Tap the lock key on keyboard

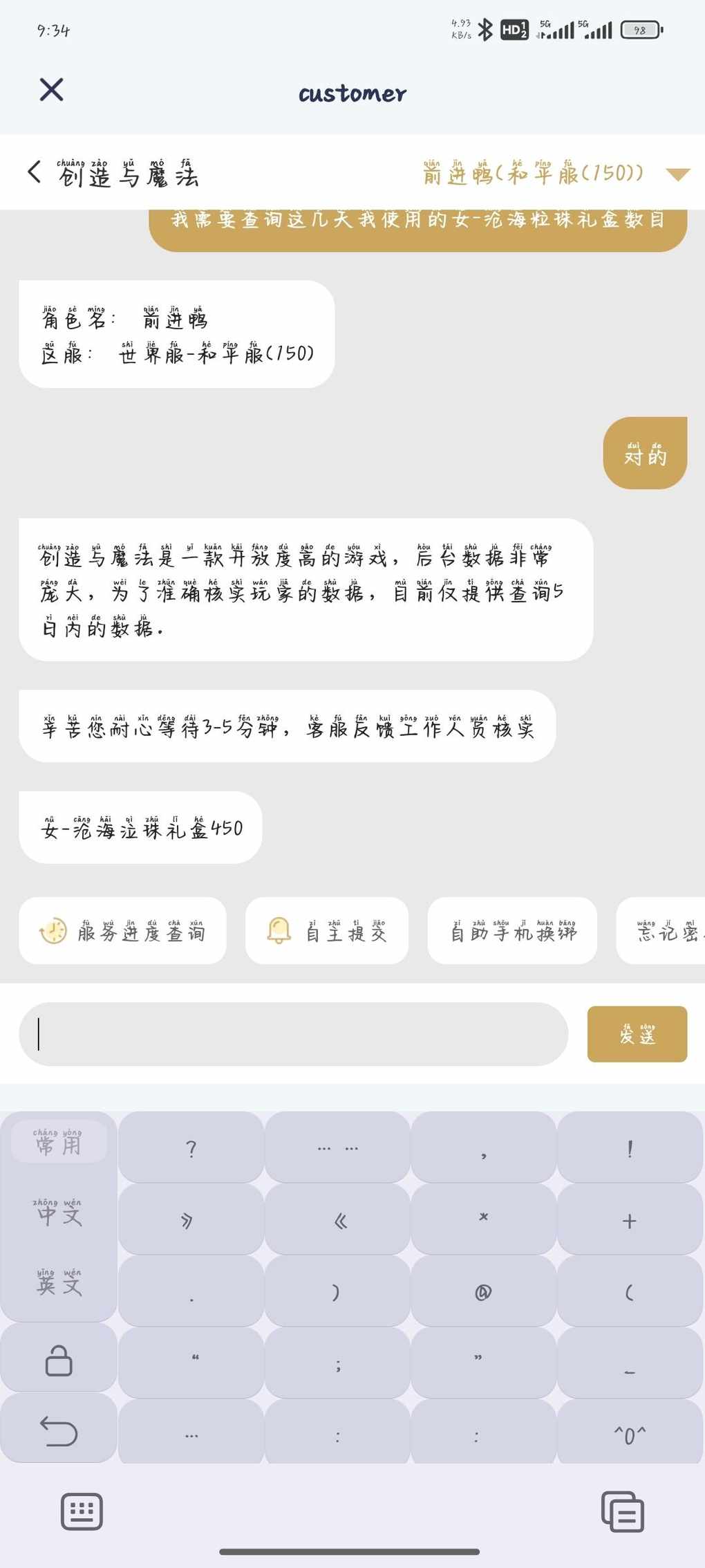coord(59,1359)
